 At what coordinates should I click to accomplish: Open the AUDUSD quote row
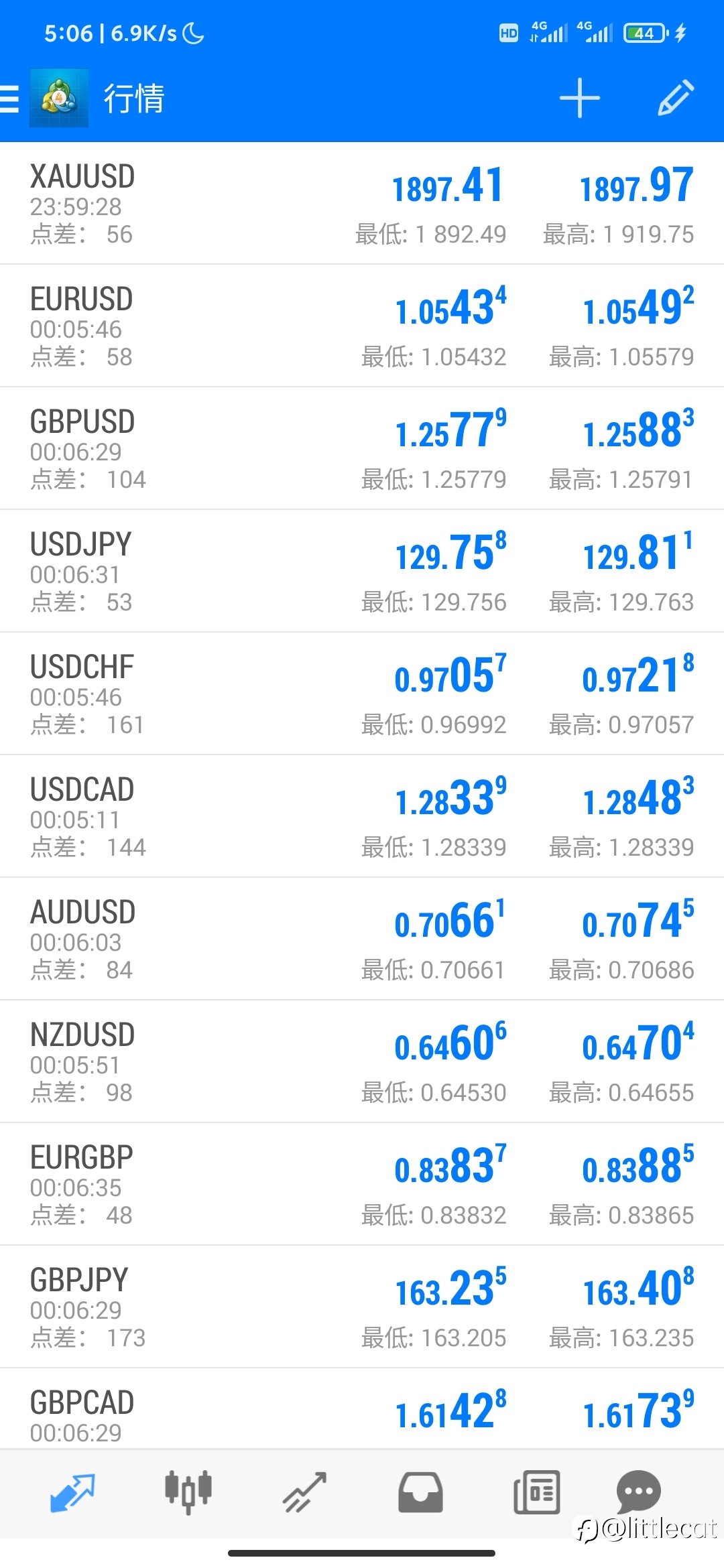coord(362,939)
